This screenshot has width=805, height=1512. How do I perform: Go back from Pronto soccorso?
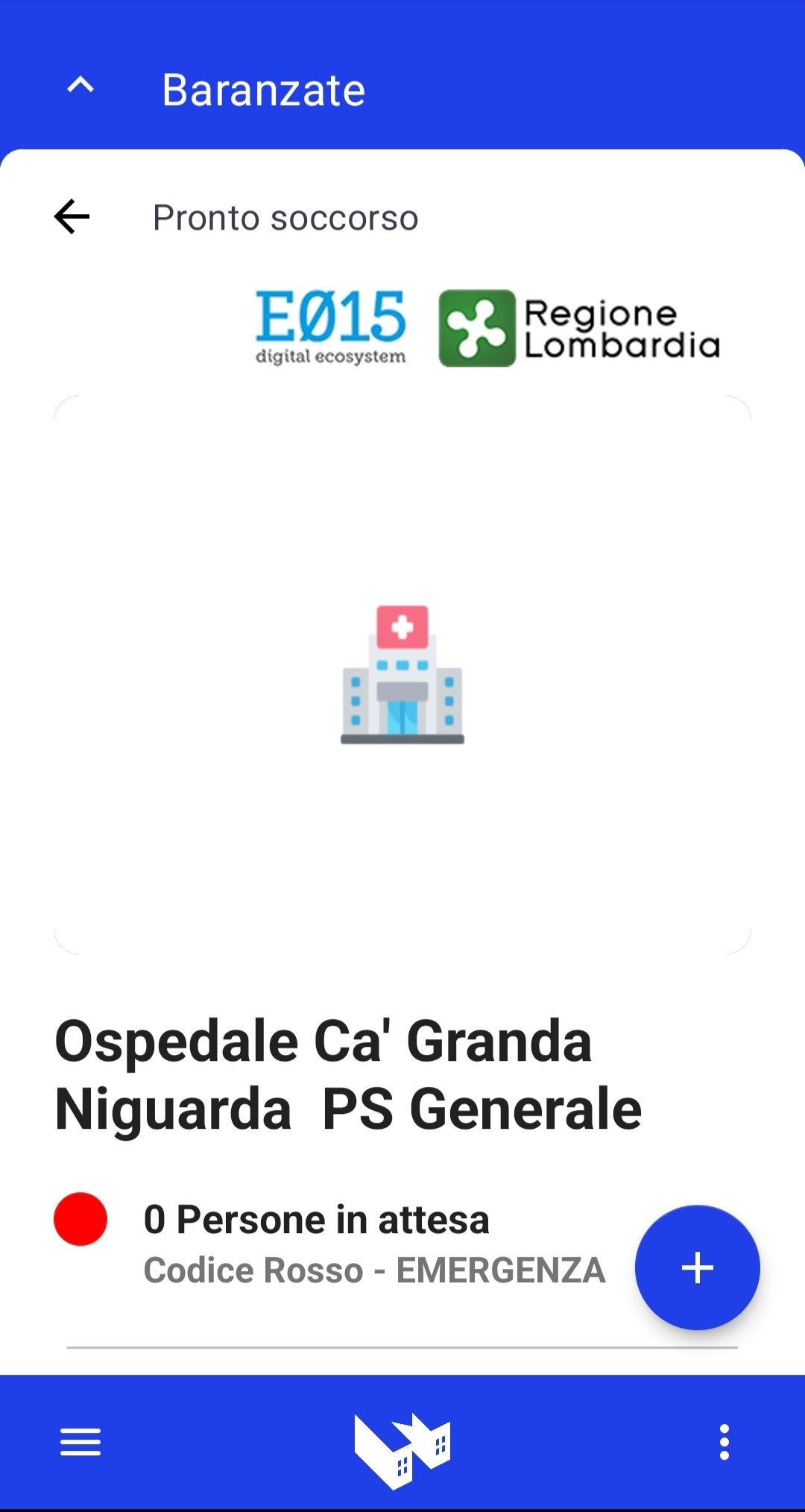72,217
